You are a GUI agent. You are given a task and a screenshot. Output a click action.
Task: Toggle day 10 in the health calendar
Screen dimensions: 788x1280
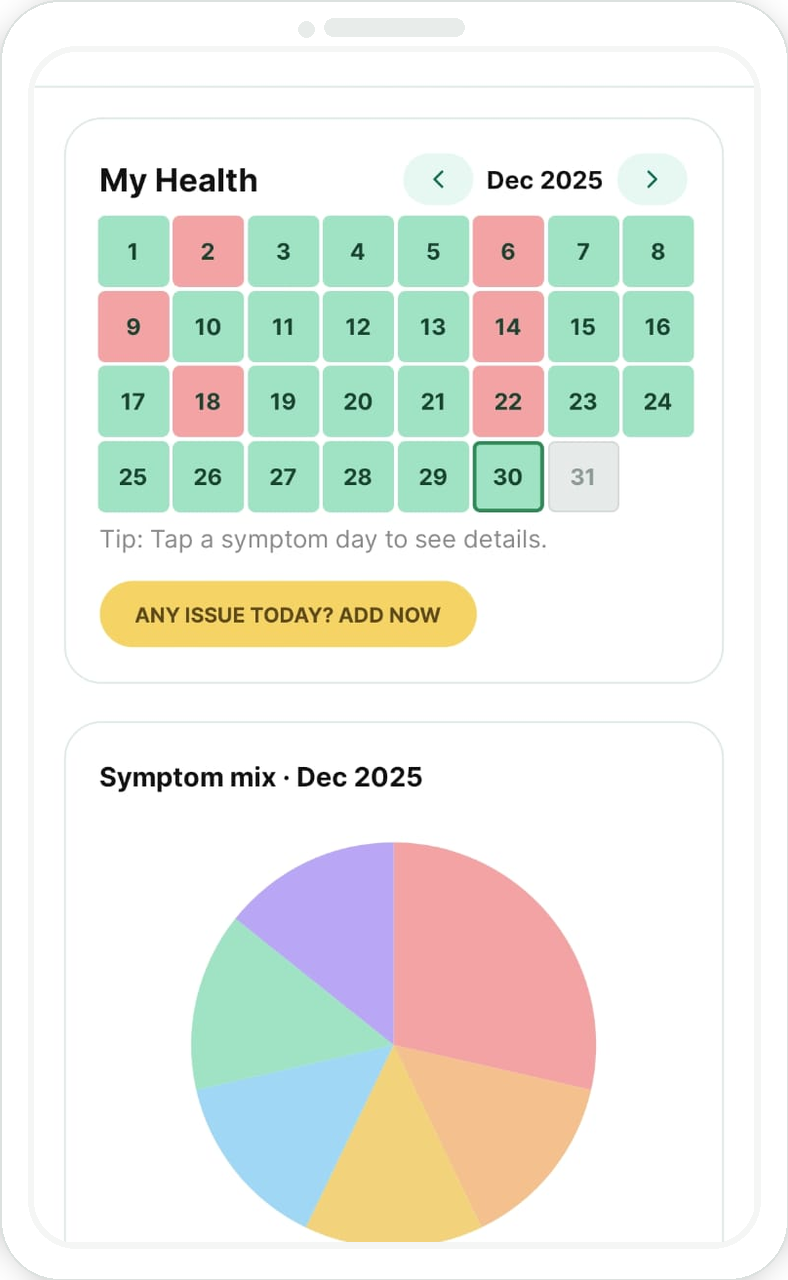(x=208, y=326)
